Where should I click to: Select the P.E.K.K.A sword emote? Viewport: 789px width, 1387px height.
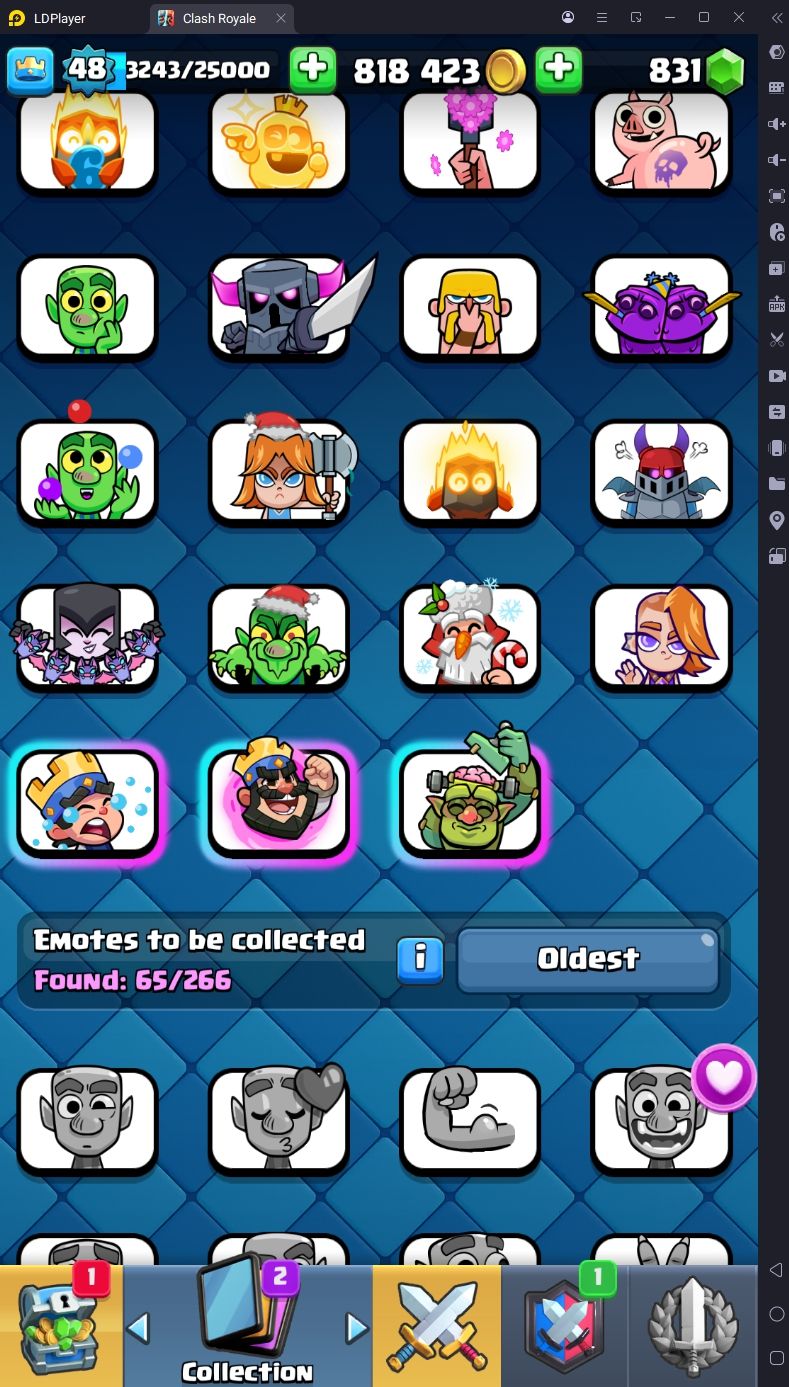click(279, 306)
